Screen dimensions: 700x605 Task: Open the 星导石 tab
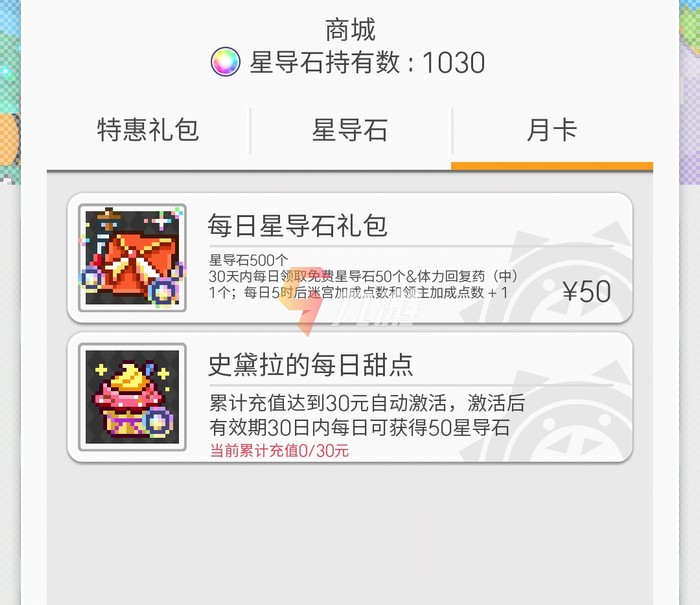click(x=350, y=131)
